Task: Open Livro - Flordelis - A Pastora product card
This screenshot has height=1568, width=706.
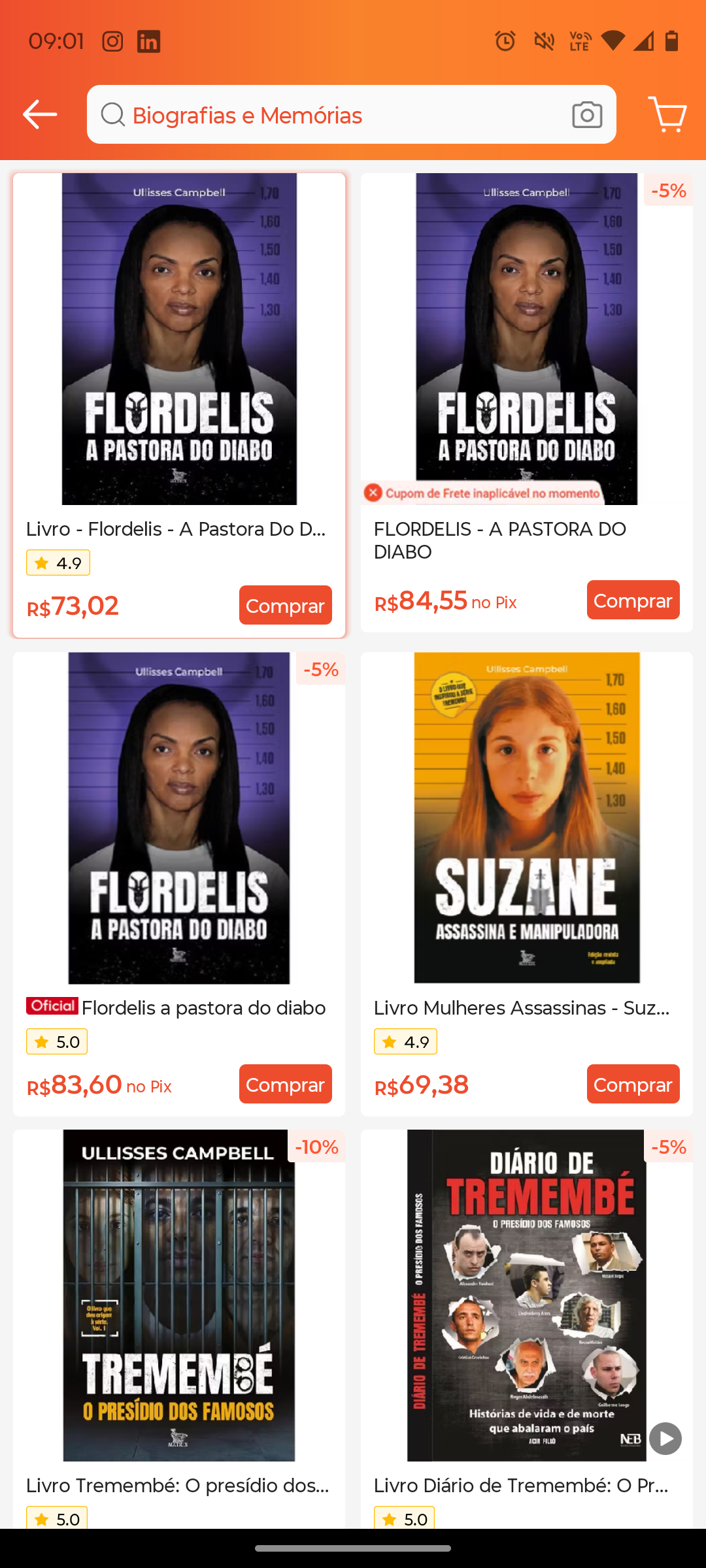Action: pyautogui.click(x=179, y=405)
